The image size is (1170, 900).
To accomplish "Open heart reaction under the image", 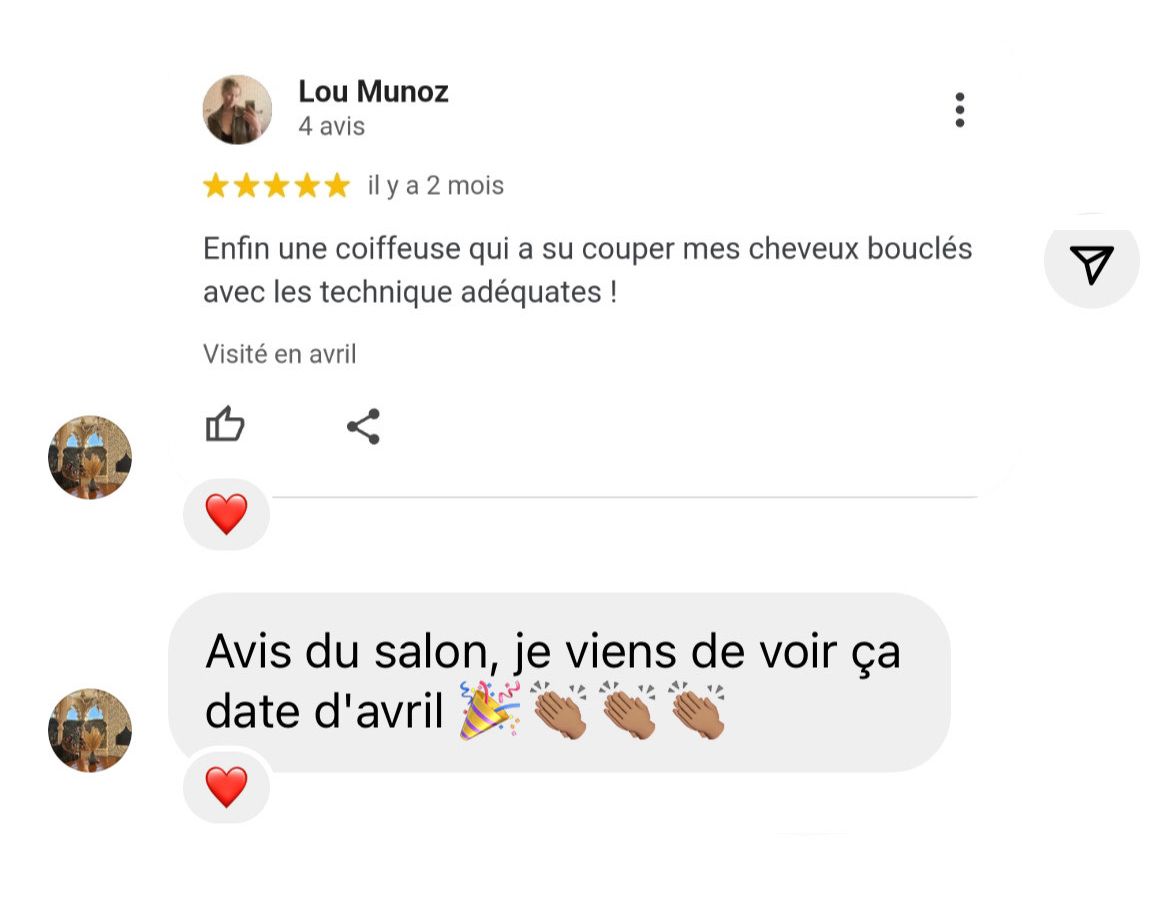I will point(226,514).
